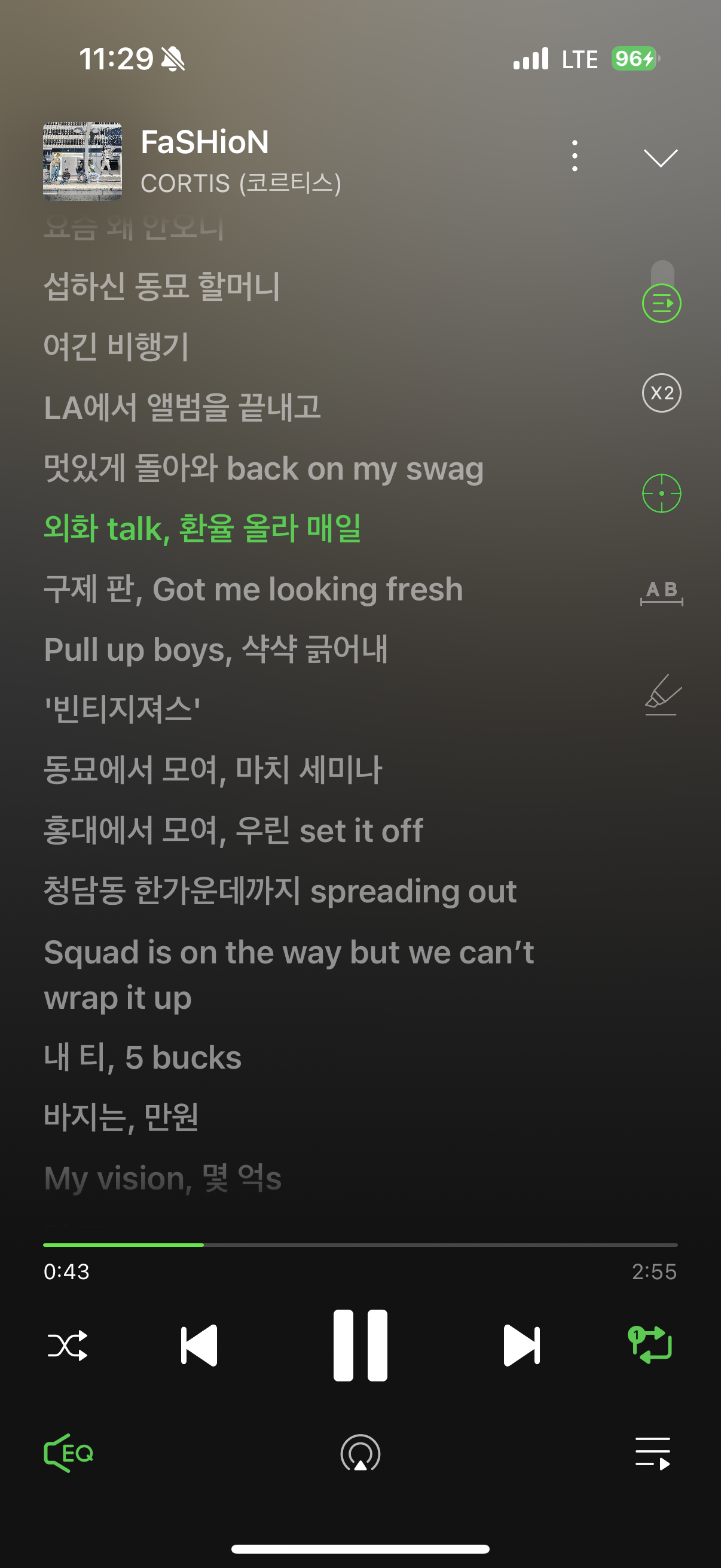Tap the X2 lyrics size button

pos(661,393)
